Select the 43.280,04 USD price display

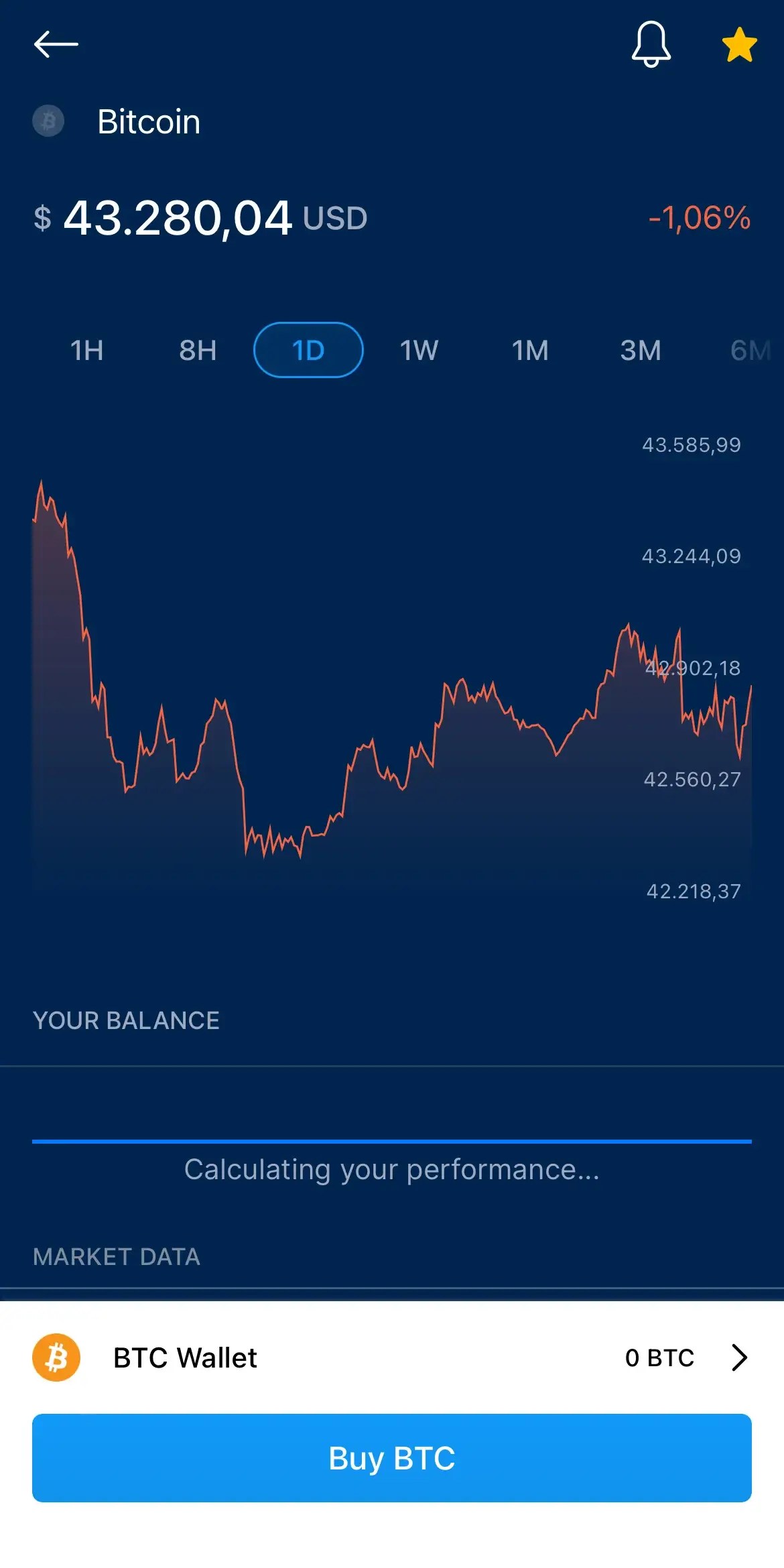coord(201,217)
